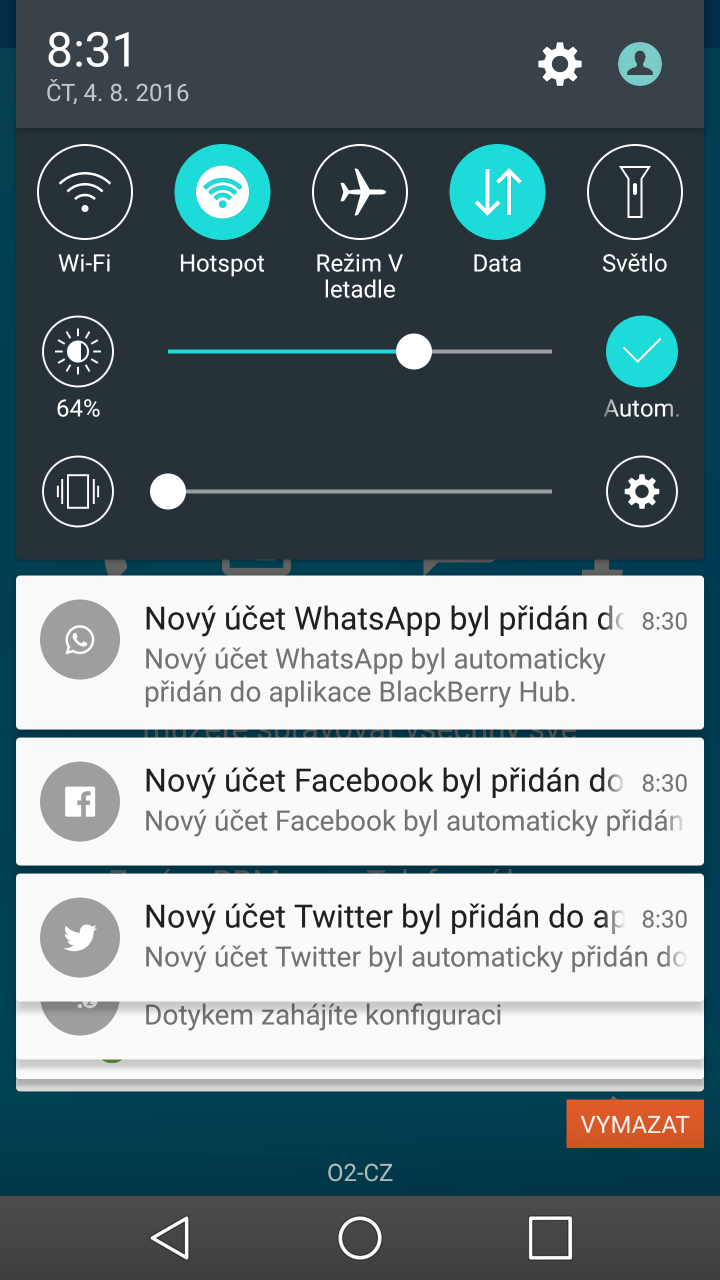Disable the Hotspot toggle

222,193
